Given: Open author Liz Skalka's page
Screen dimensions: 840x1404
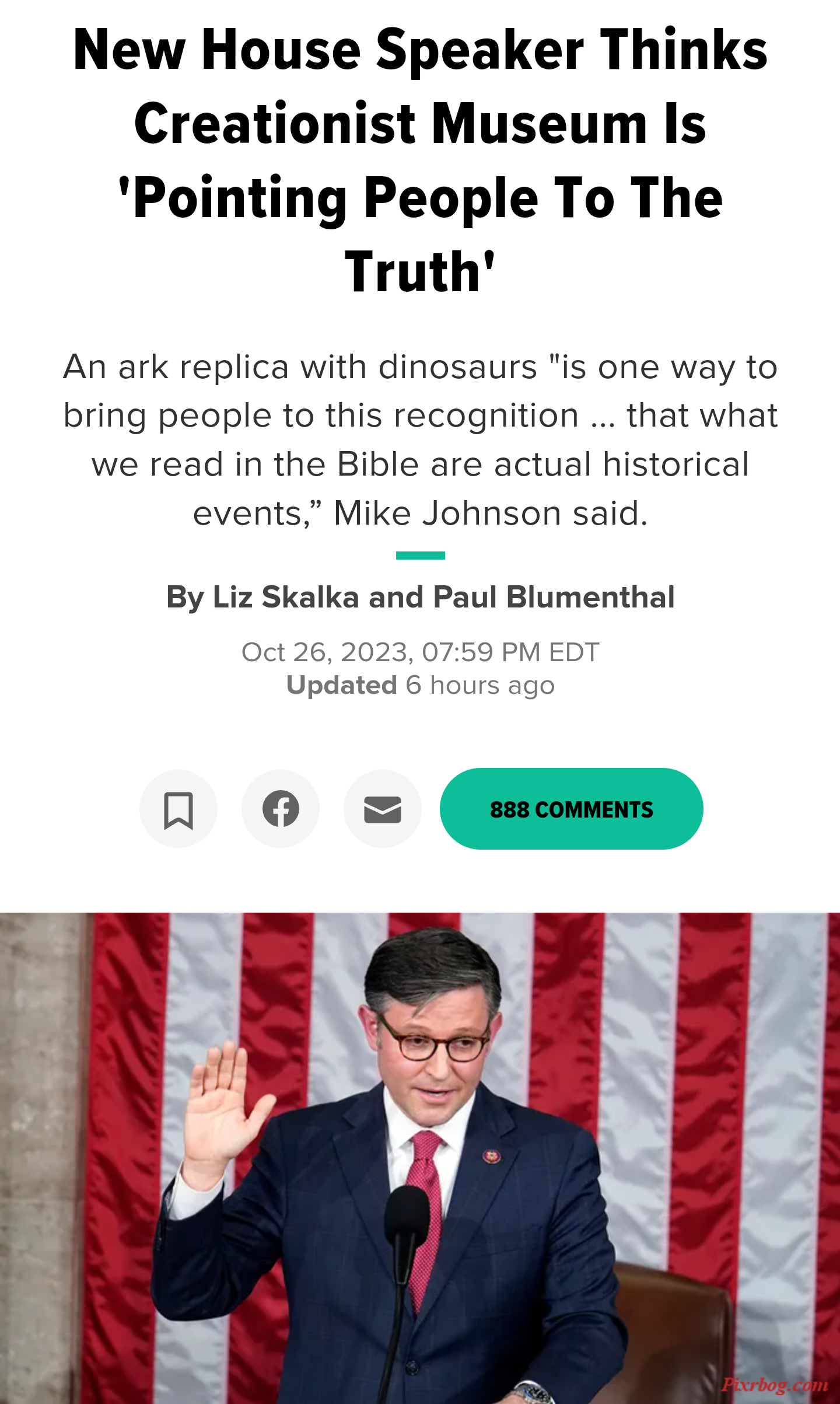Looking at the screenshot, I should click(x=286, y=598).
